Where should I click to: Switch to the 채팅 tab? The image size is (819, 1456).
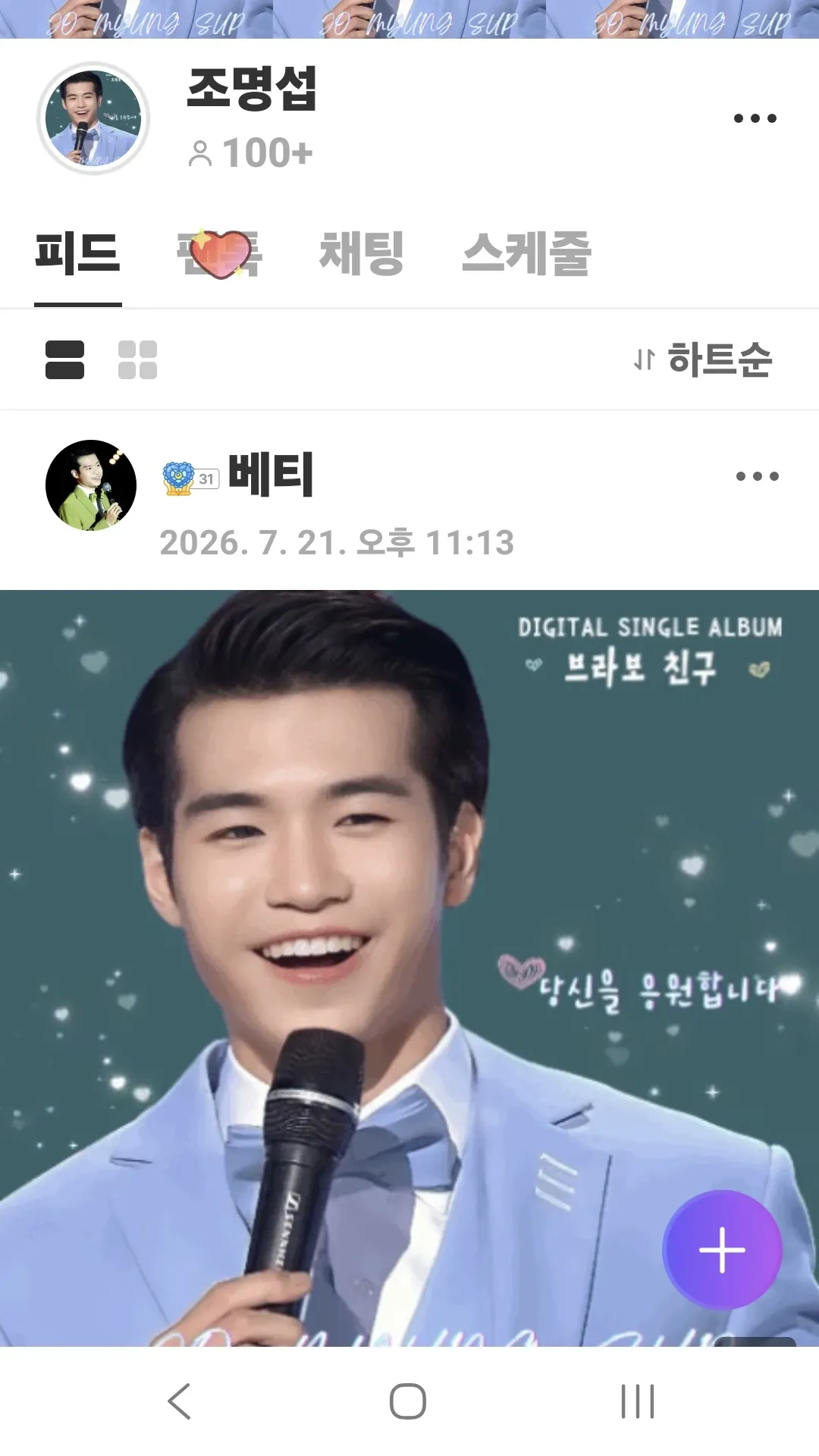361,253
